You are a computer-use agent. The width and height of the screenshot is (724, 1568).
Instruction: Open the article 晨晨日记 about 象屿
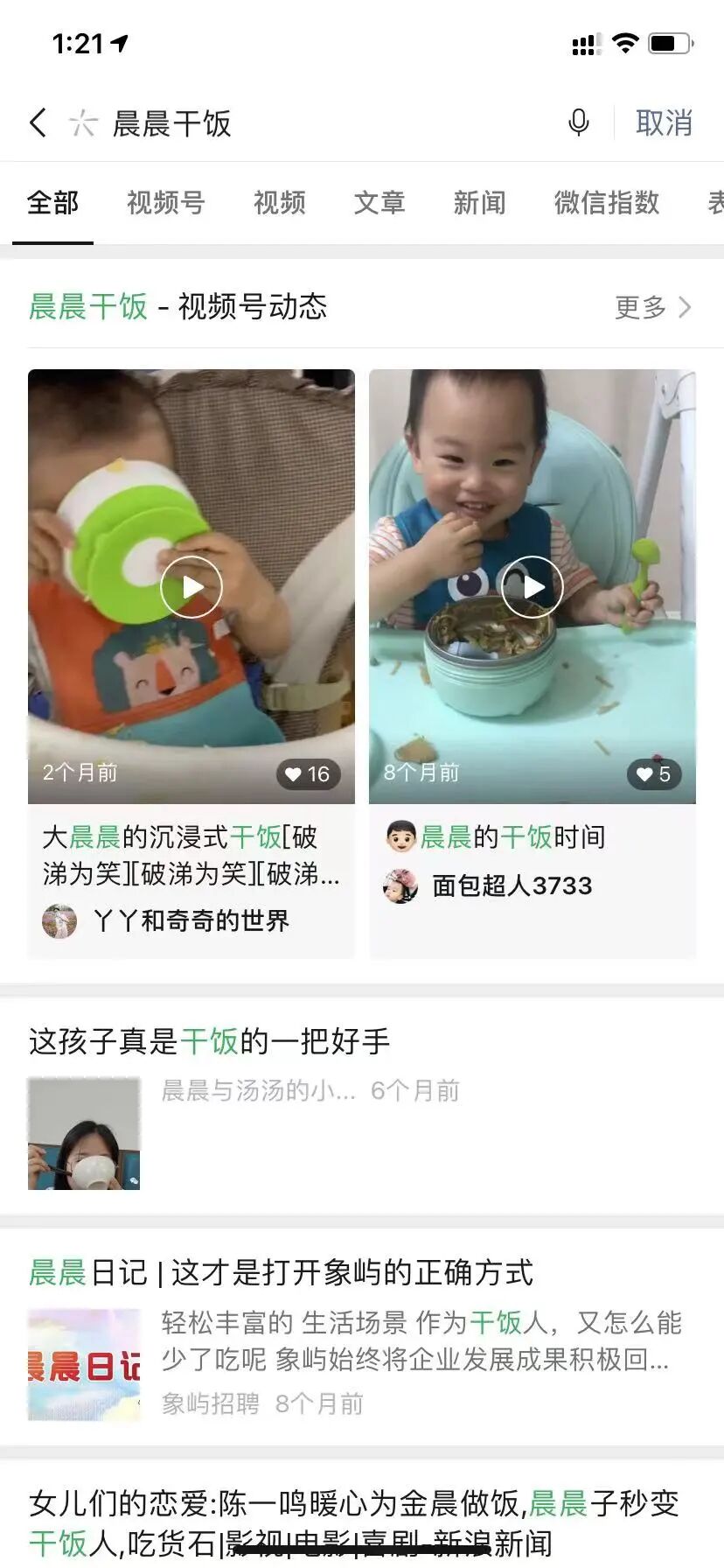click(x=362, y=1337)
